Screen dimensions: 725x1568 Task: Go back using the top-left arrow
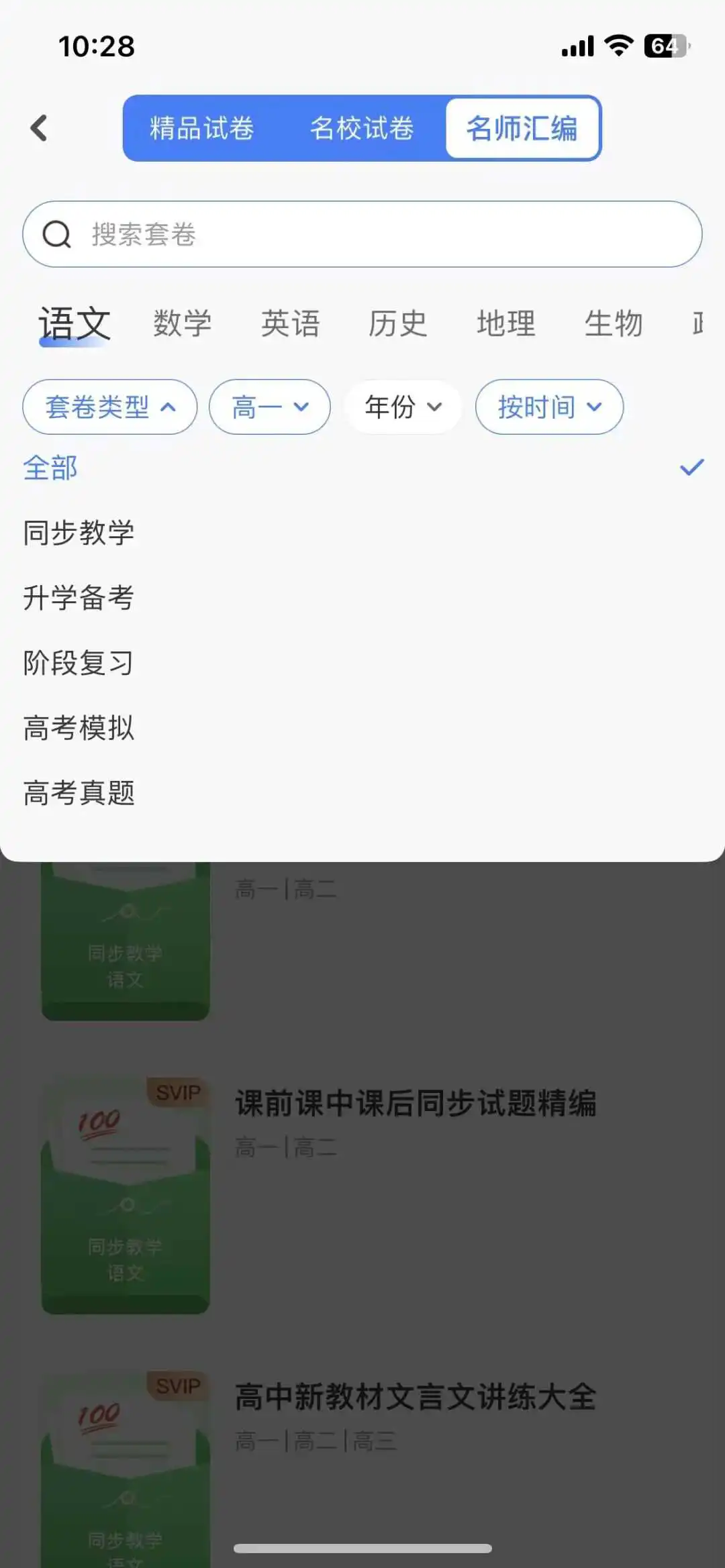coord(39,127)
